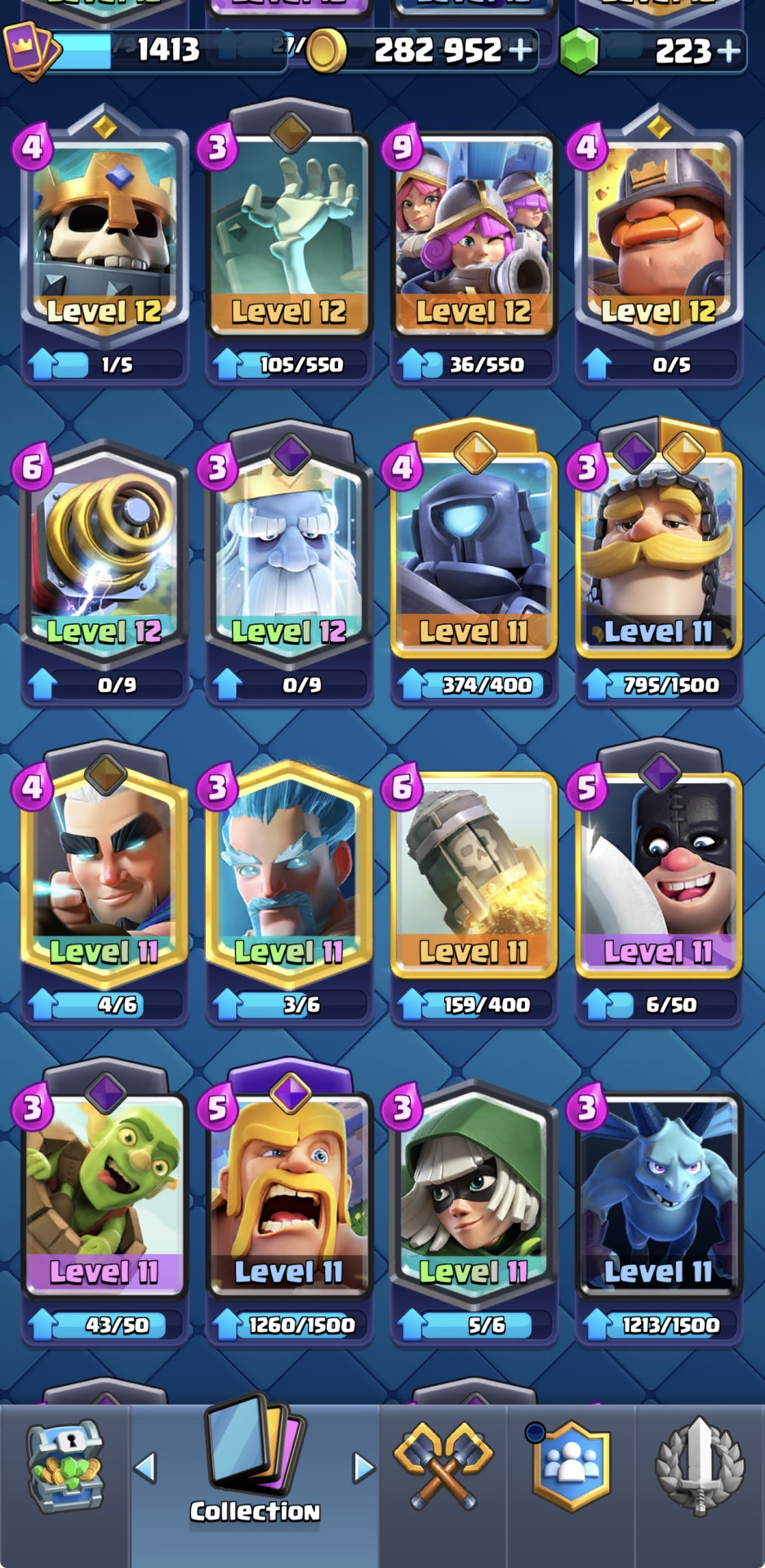The height and width of the screenshot is (1568, 765).
Task: Select the Barbarians card
Action: point(289,1204)
